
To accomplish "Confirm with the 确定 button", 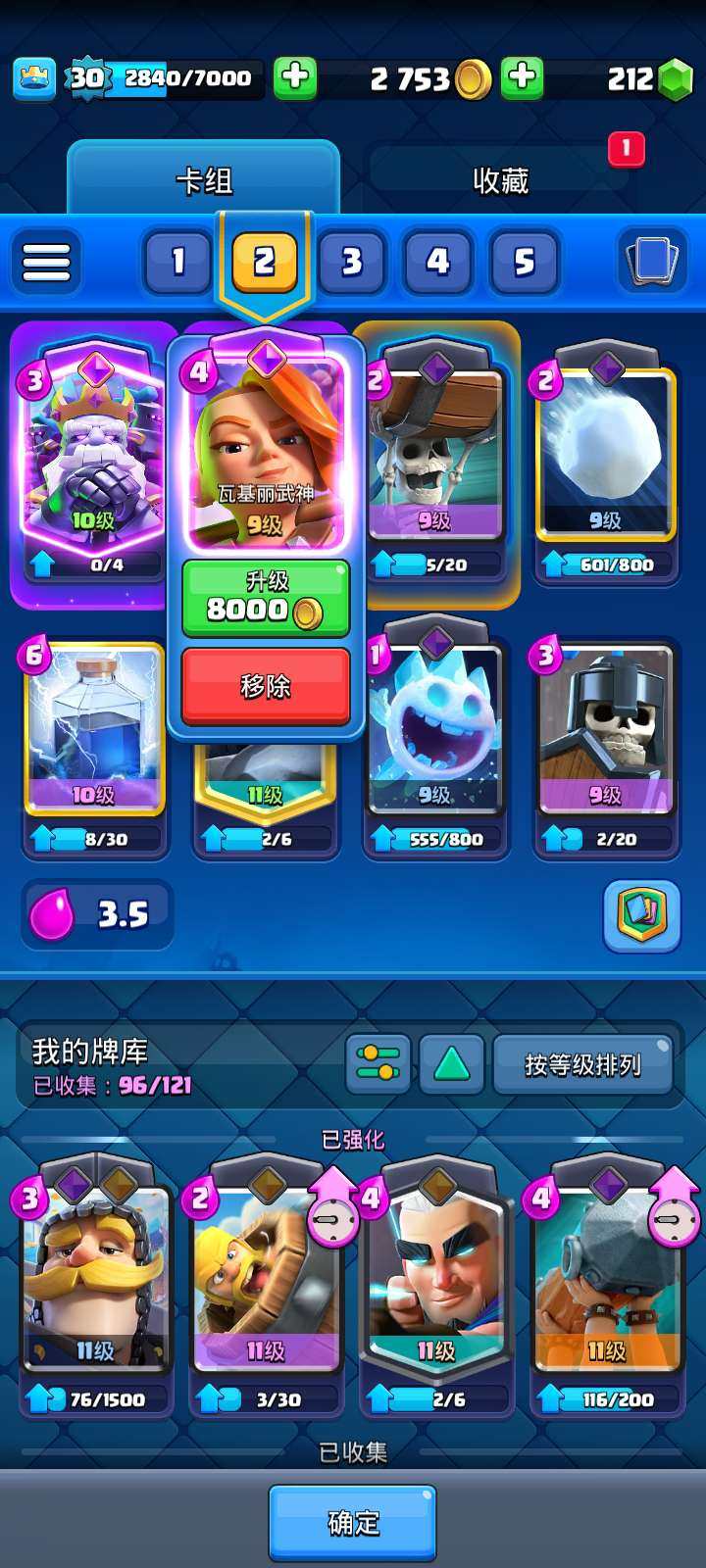I will point(353,1522).
